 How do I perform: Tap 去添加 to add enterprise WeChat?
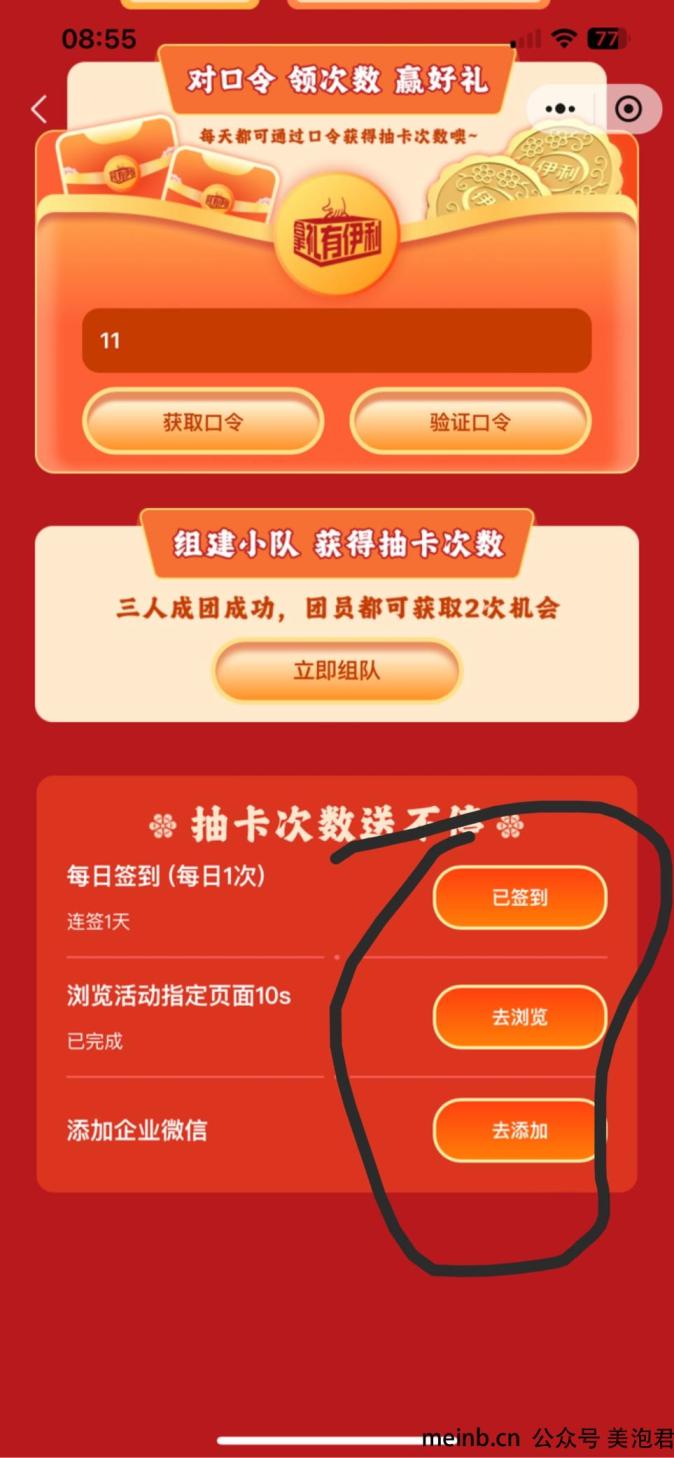point(520,1131)
